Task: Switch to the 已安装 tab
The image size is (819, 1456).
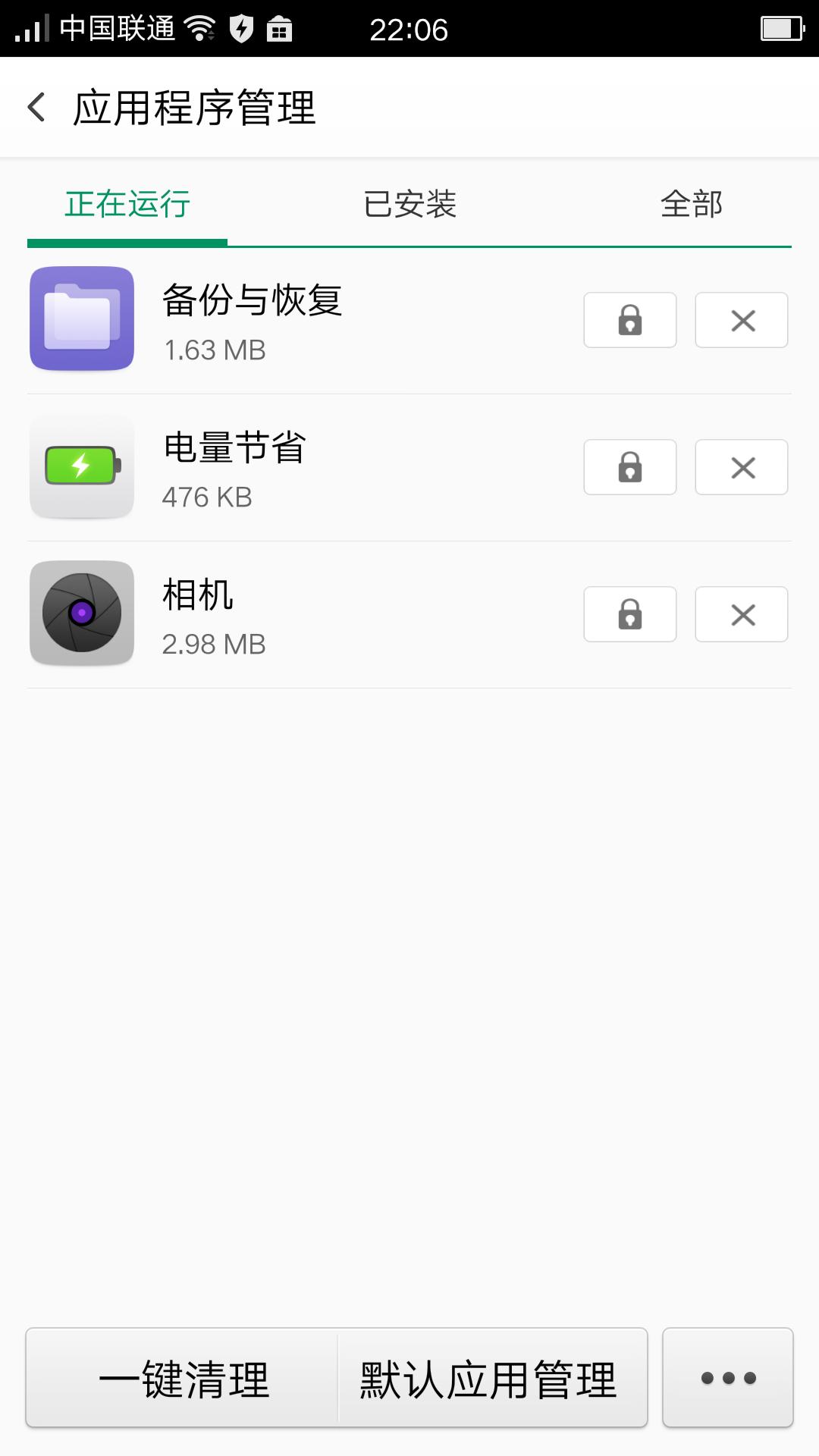Action: [408, 203]
